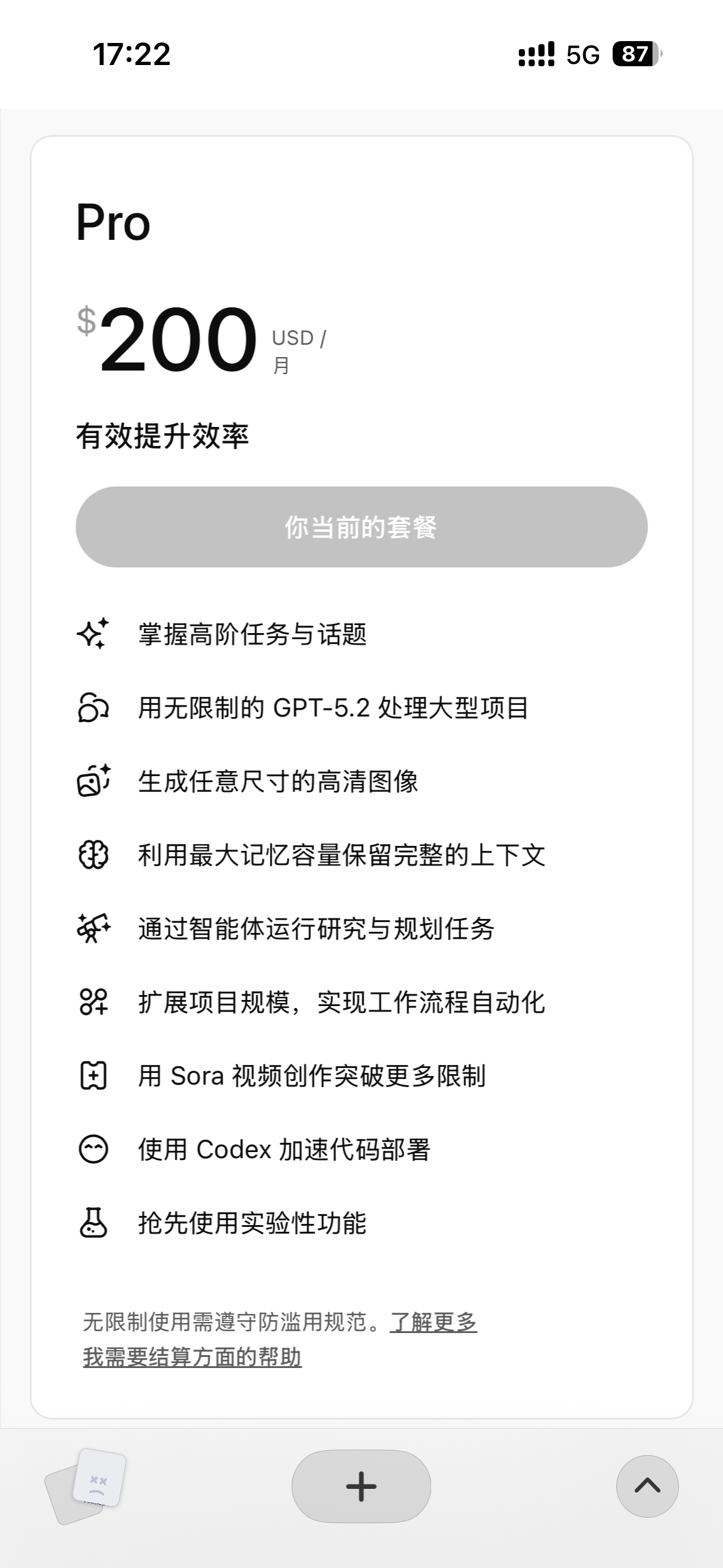Viewport: 723px width, 1568px height.
Task: Open the tab switcher cards icon
Action: point(86,1486)
